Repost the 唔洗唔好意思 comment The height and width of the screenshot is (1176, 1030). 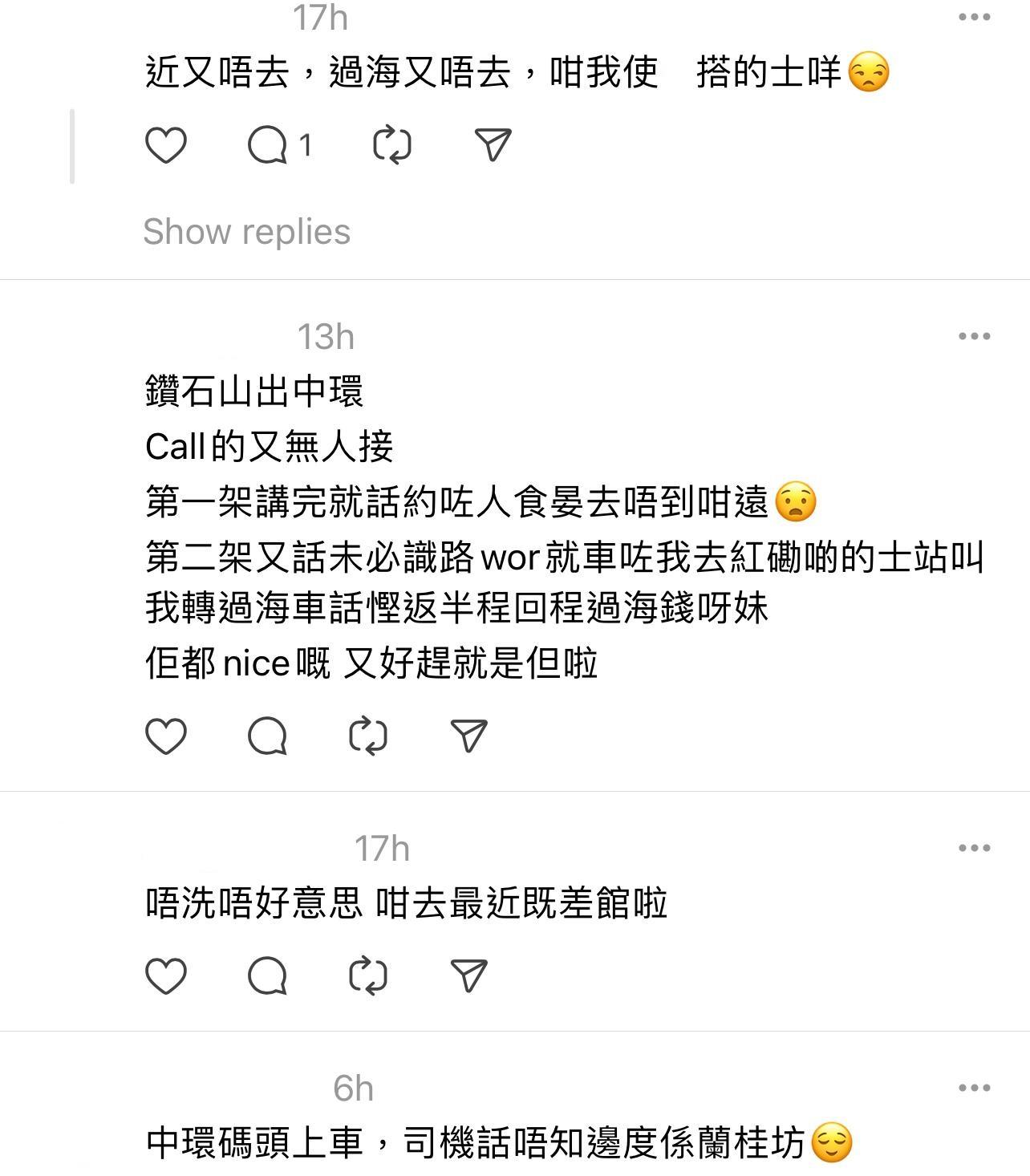tap(368, 975)
